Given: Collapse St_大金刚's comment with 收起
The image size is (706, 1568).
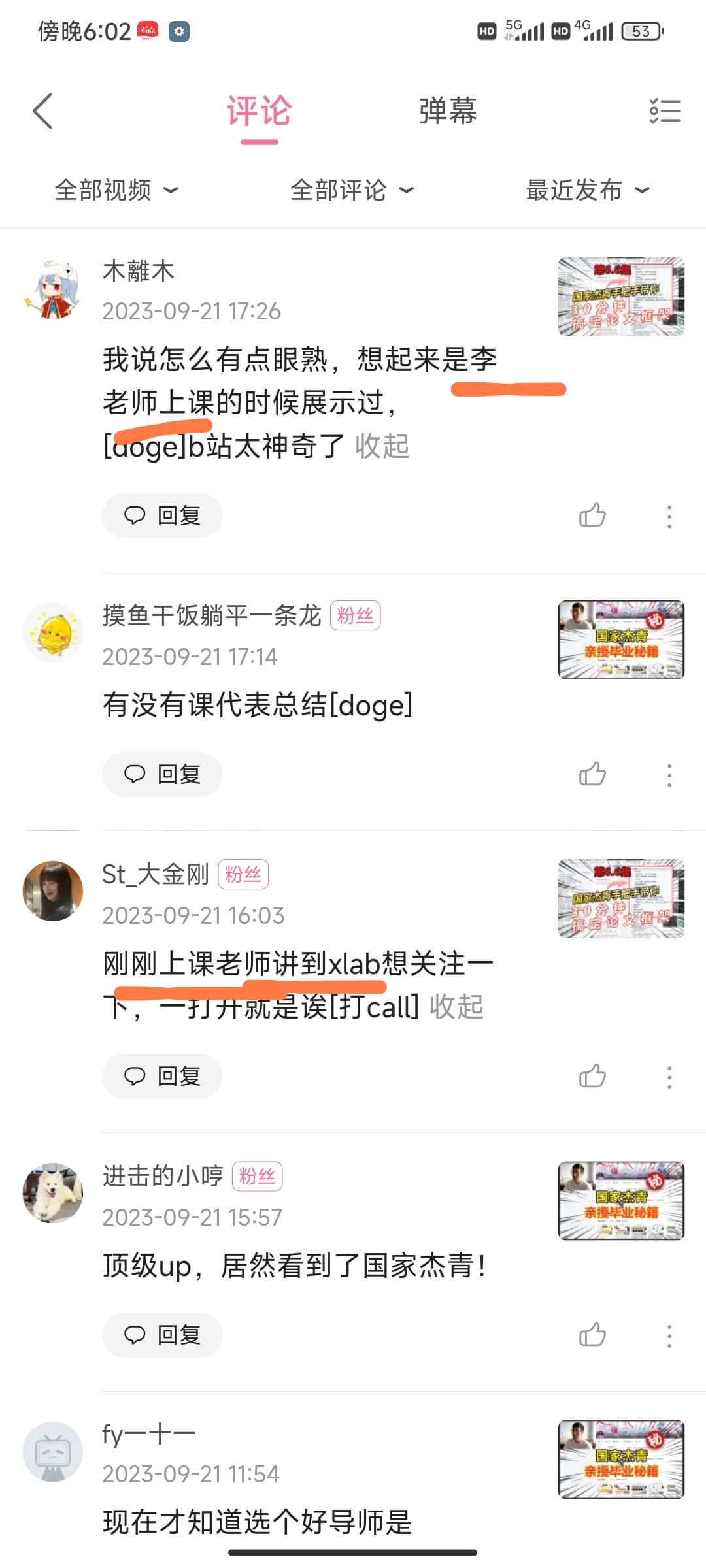Looking at the screenshot, I should click(457, 1007).
